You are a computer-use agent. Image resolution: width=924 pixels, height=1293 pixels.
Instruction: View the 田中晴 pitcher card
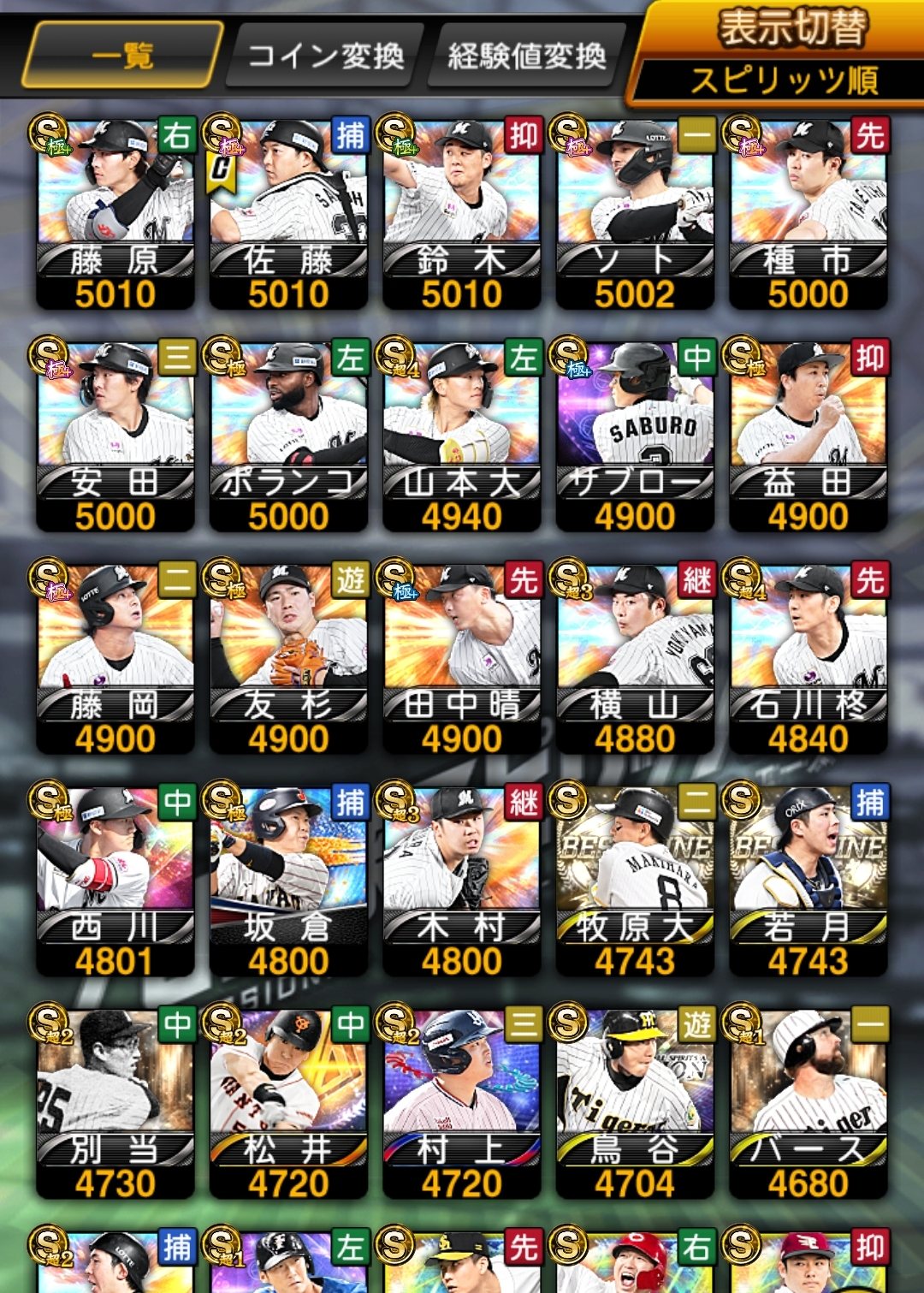pyautogui.click(x=462, y=659)
